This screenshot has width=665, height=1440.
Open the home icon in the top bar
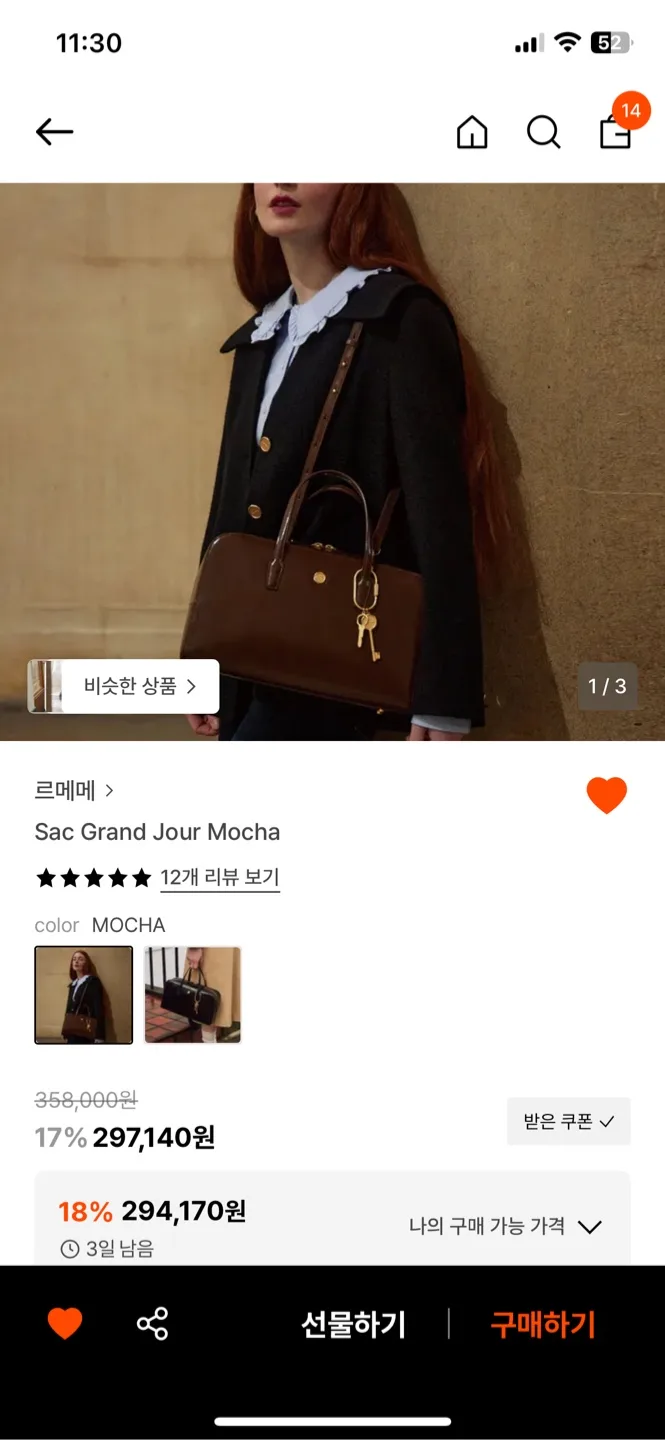click(x=472, y=132)
